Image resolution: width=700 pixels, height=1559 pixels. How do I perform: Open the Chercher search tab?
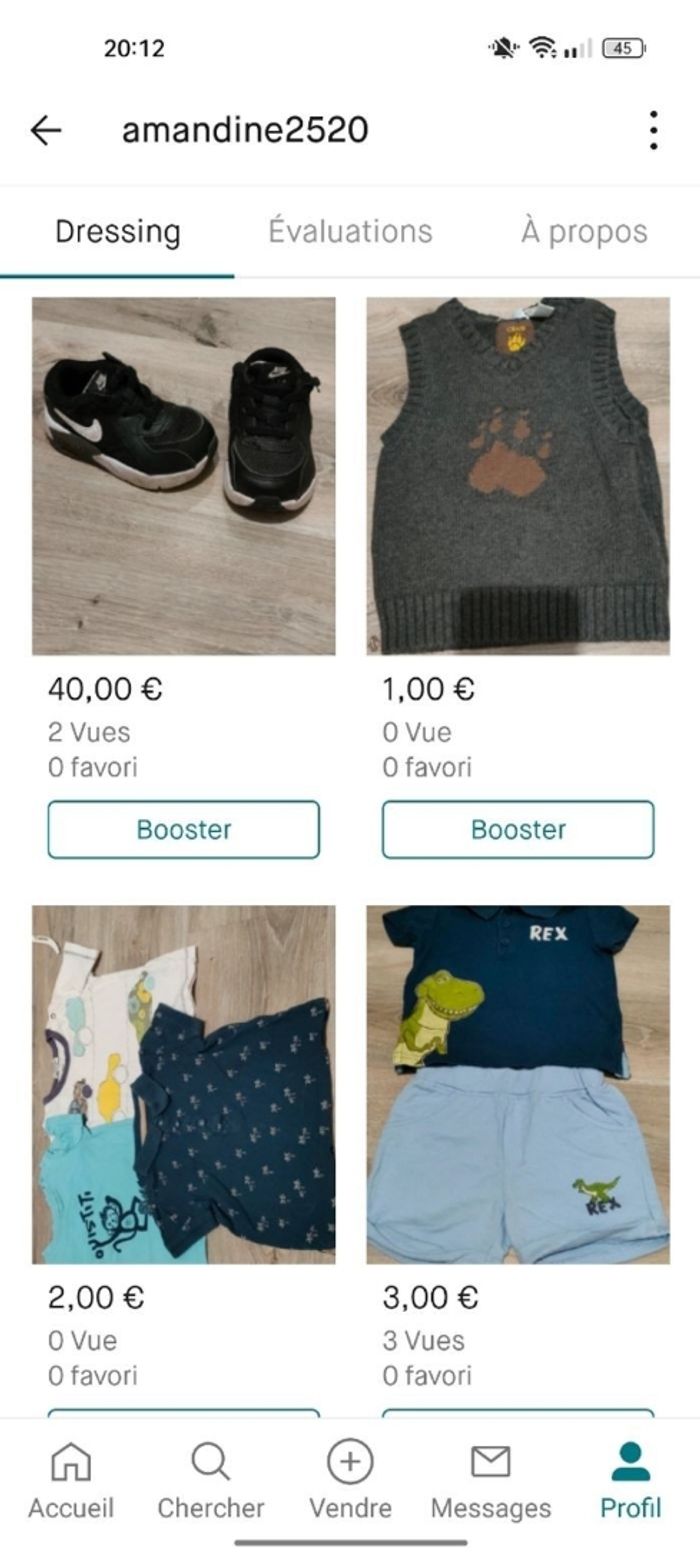point(210,1480)
